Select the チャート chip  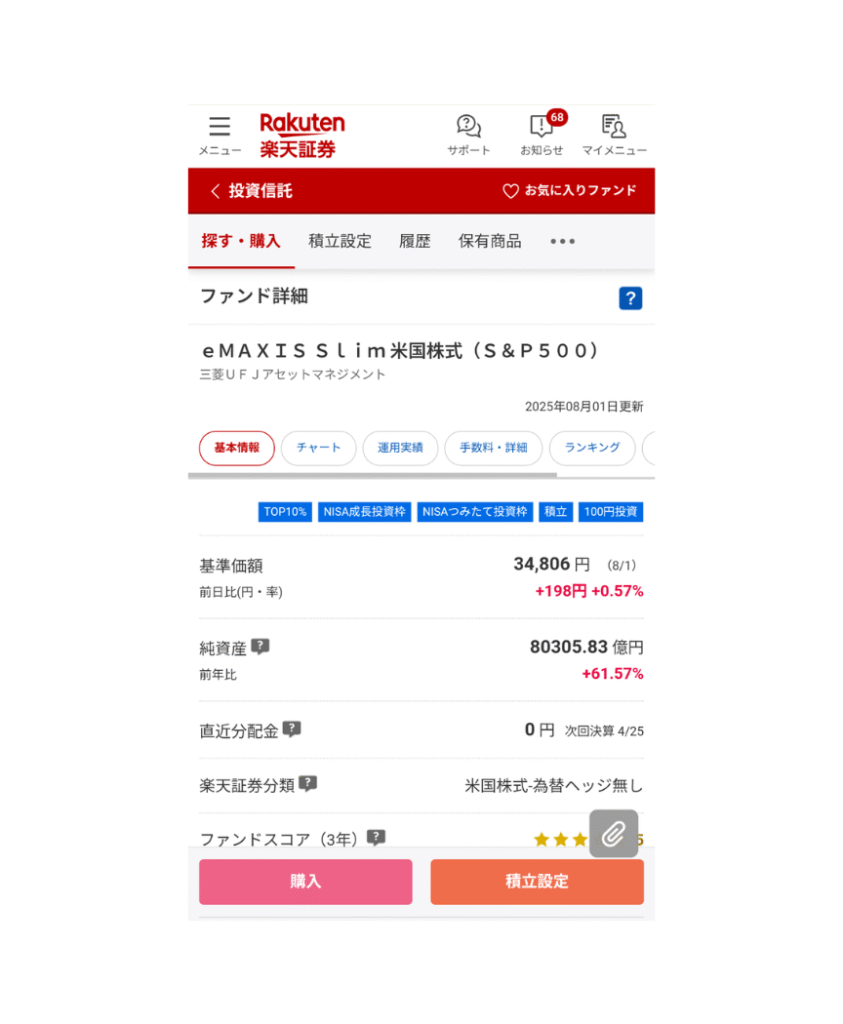319,448
